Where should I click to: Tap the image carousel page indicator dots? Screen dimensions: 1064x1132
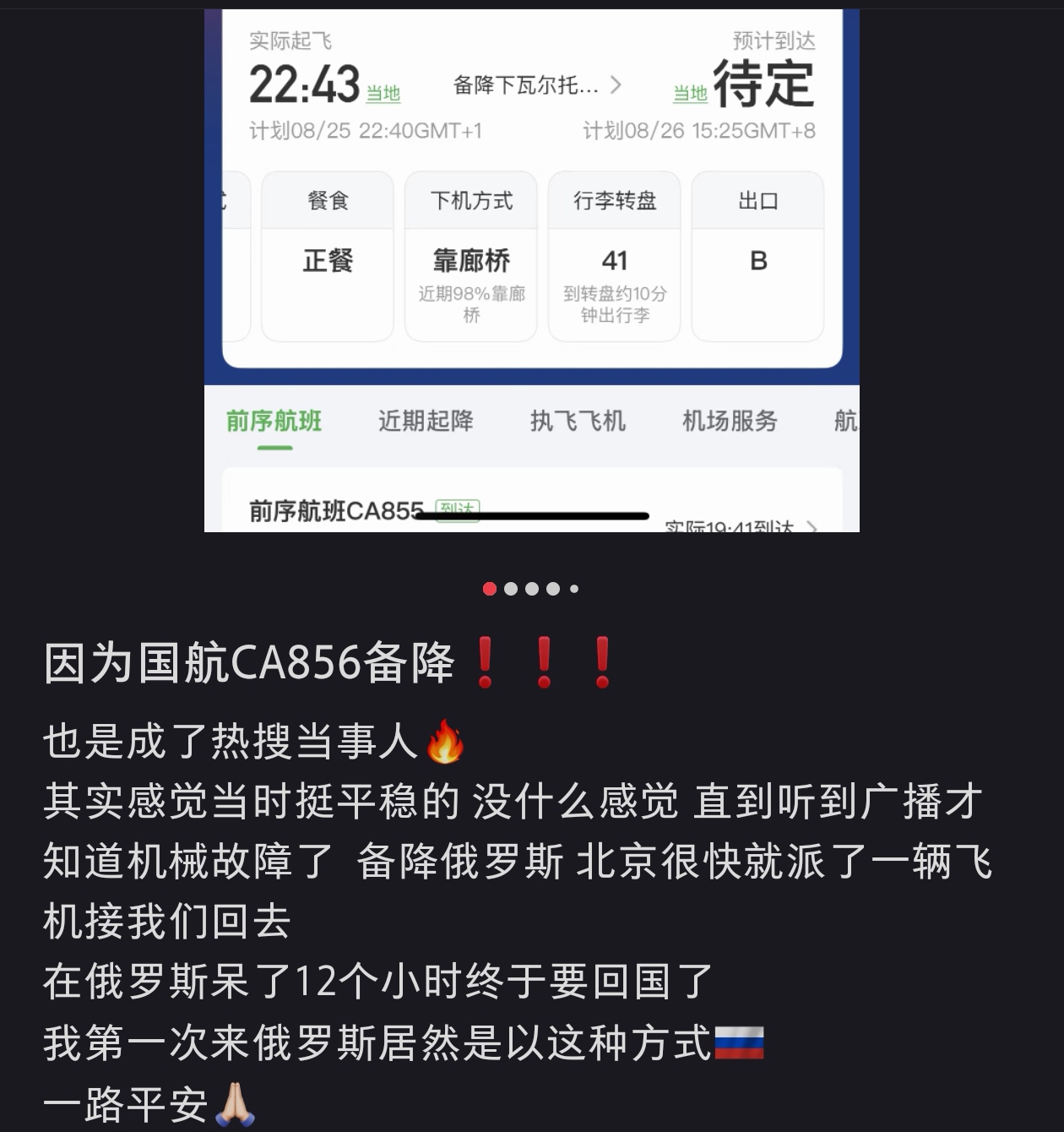531,589
